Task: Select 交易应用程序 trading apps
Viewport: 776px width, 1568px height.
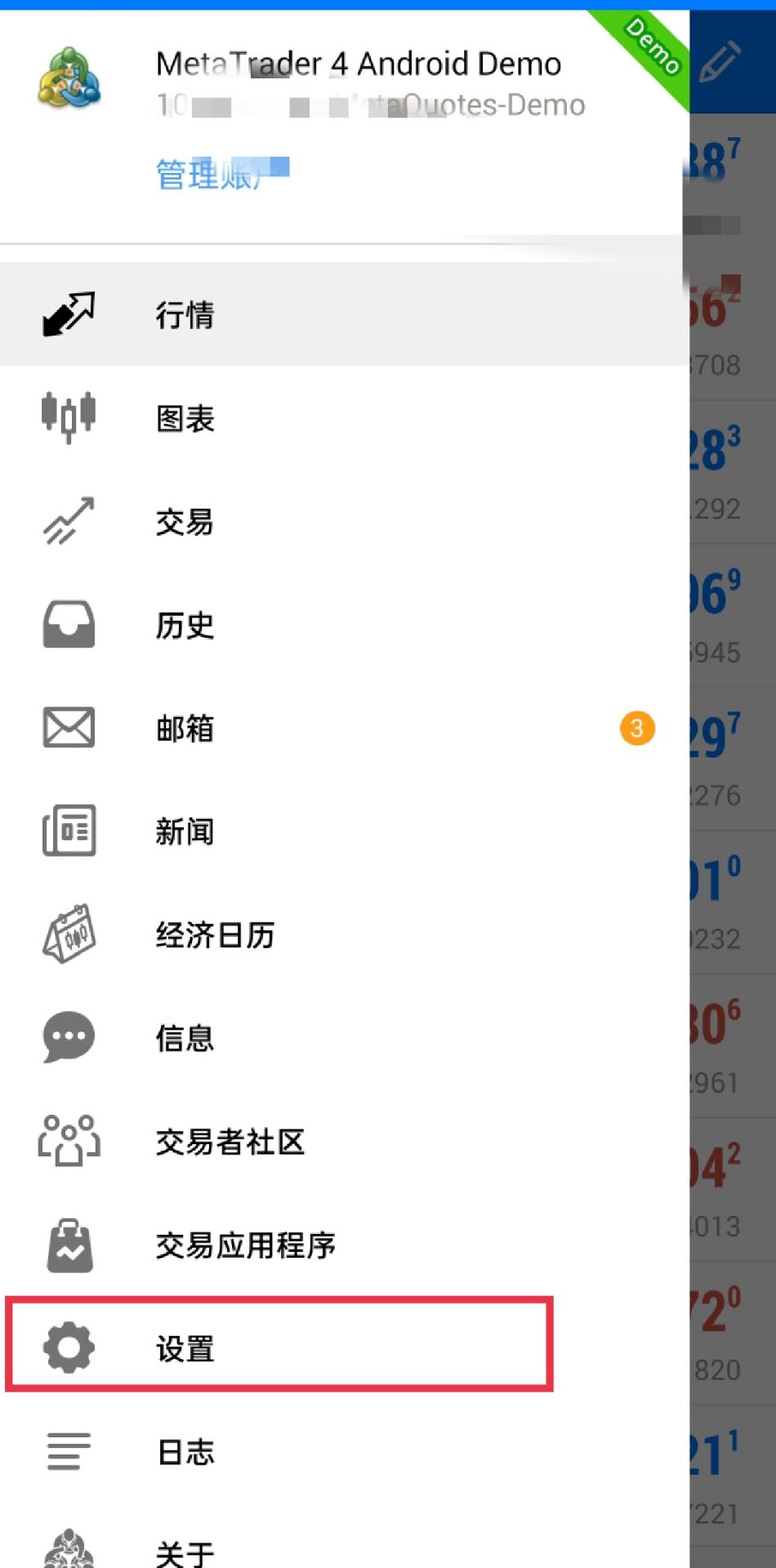Action: pos(245,1245)
